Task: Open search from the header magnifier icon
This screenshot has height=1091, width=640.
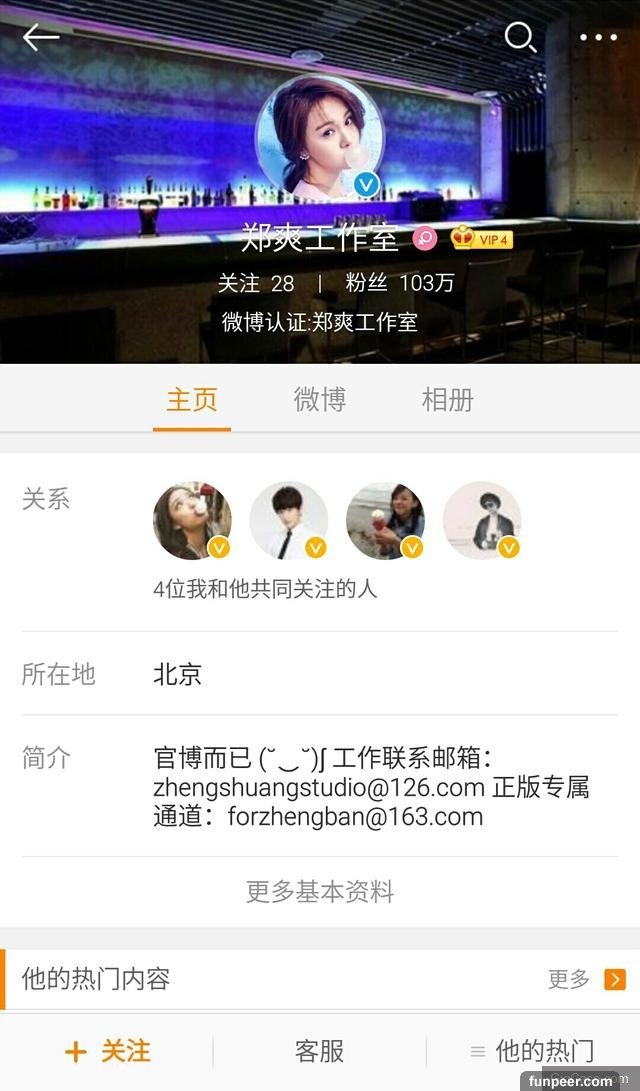Action: tap(520, 38)
